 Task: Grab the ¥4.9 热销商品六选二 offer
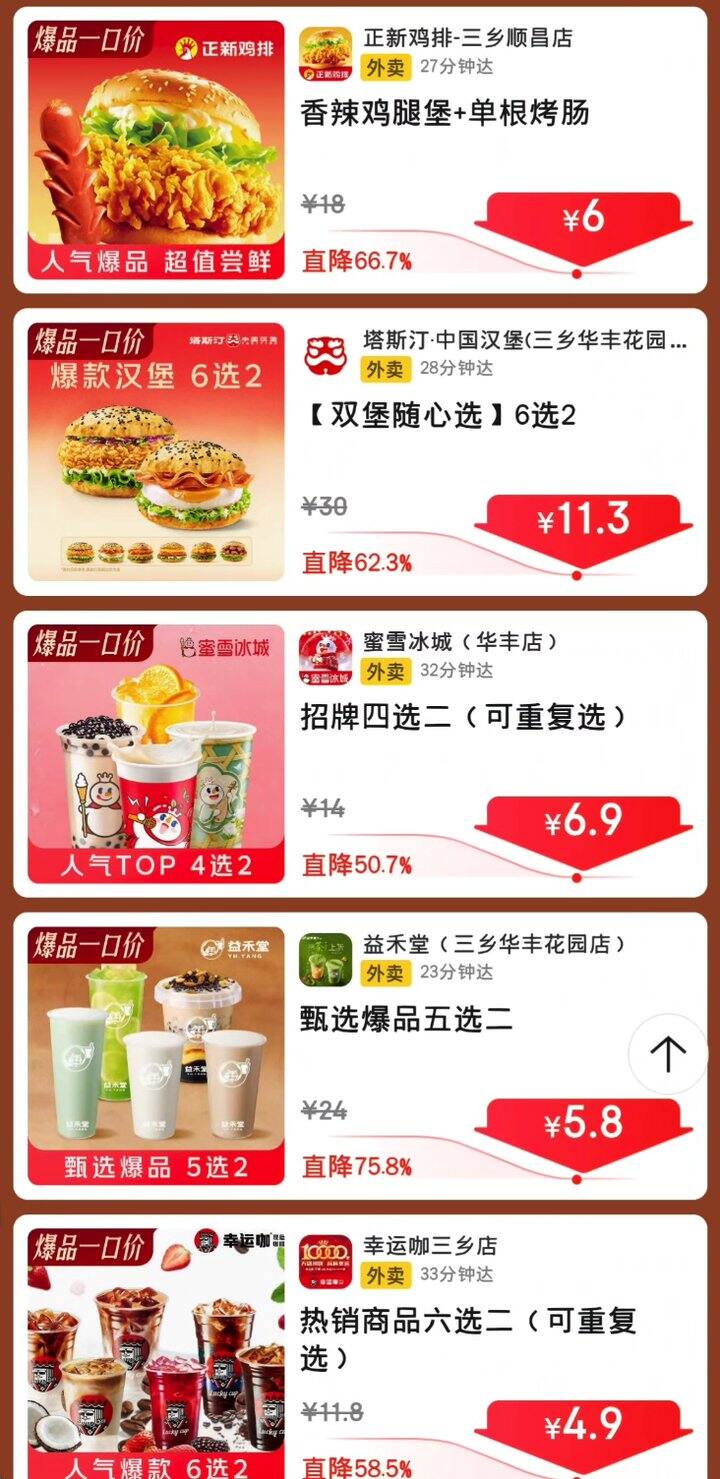coord(582,1427)
